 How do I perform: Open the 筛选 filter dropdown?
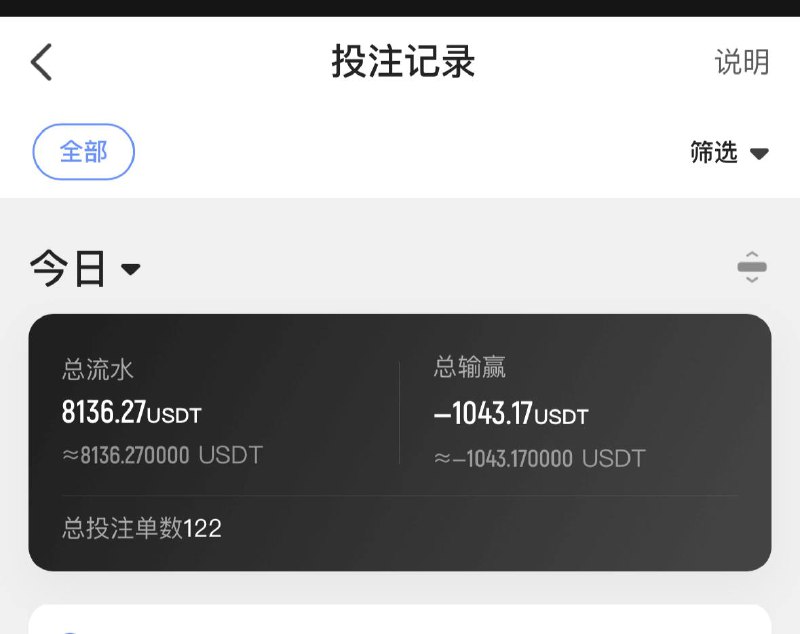tap(729, 152)
